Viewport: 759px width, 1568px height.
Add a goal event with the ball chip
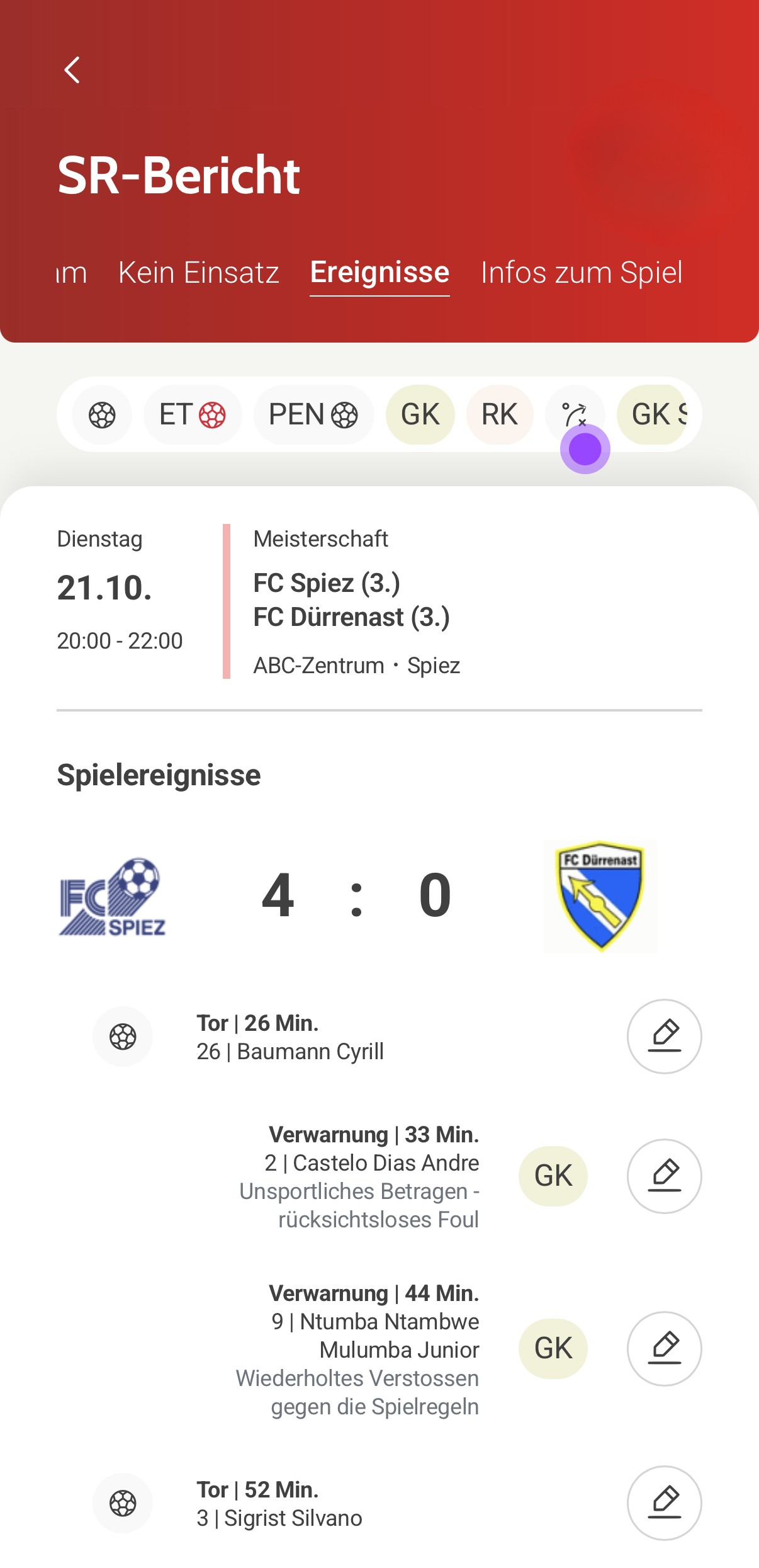(x=102, y=415)
